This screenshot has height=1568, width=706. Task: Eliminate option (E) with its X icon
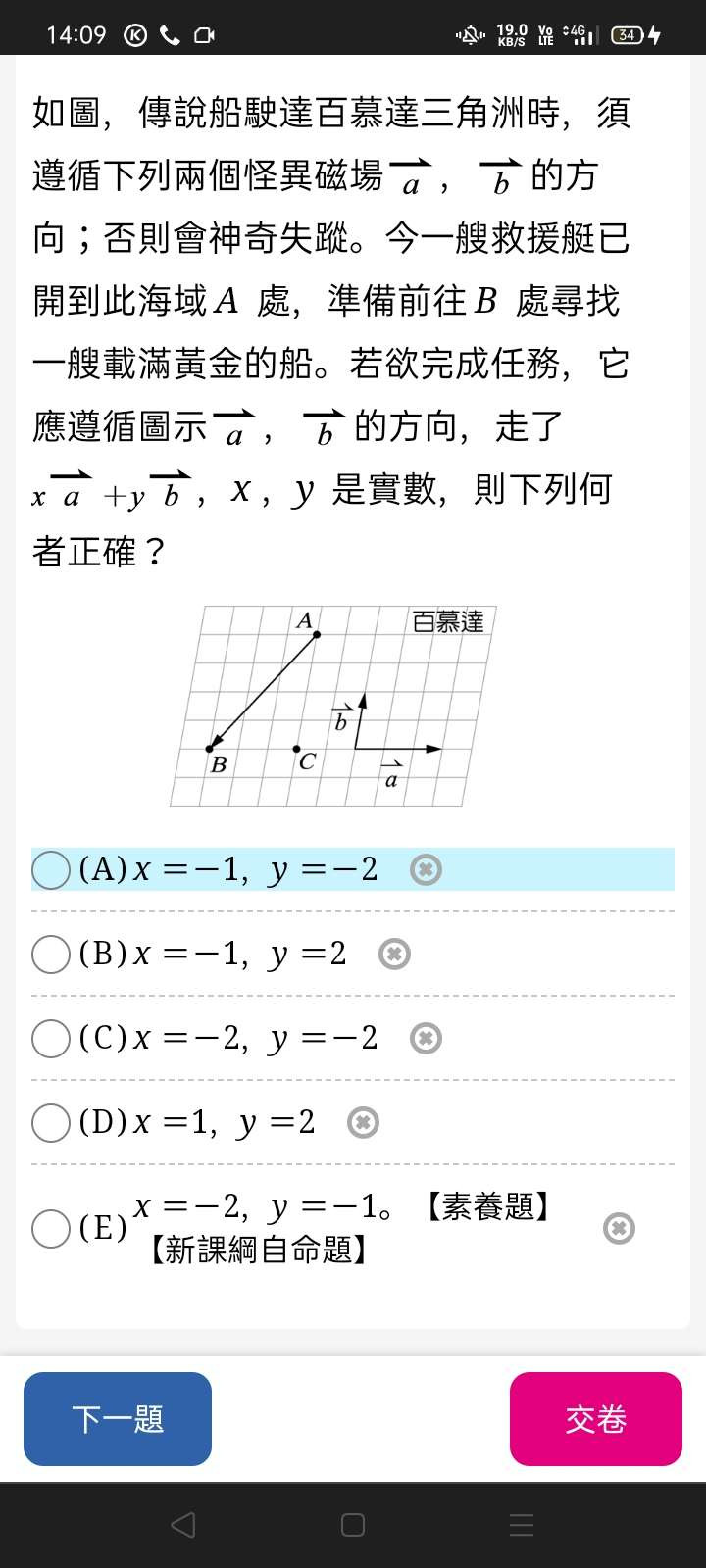point(619,1228)
